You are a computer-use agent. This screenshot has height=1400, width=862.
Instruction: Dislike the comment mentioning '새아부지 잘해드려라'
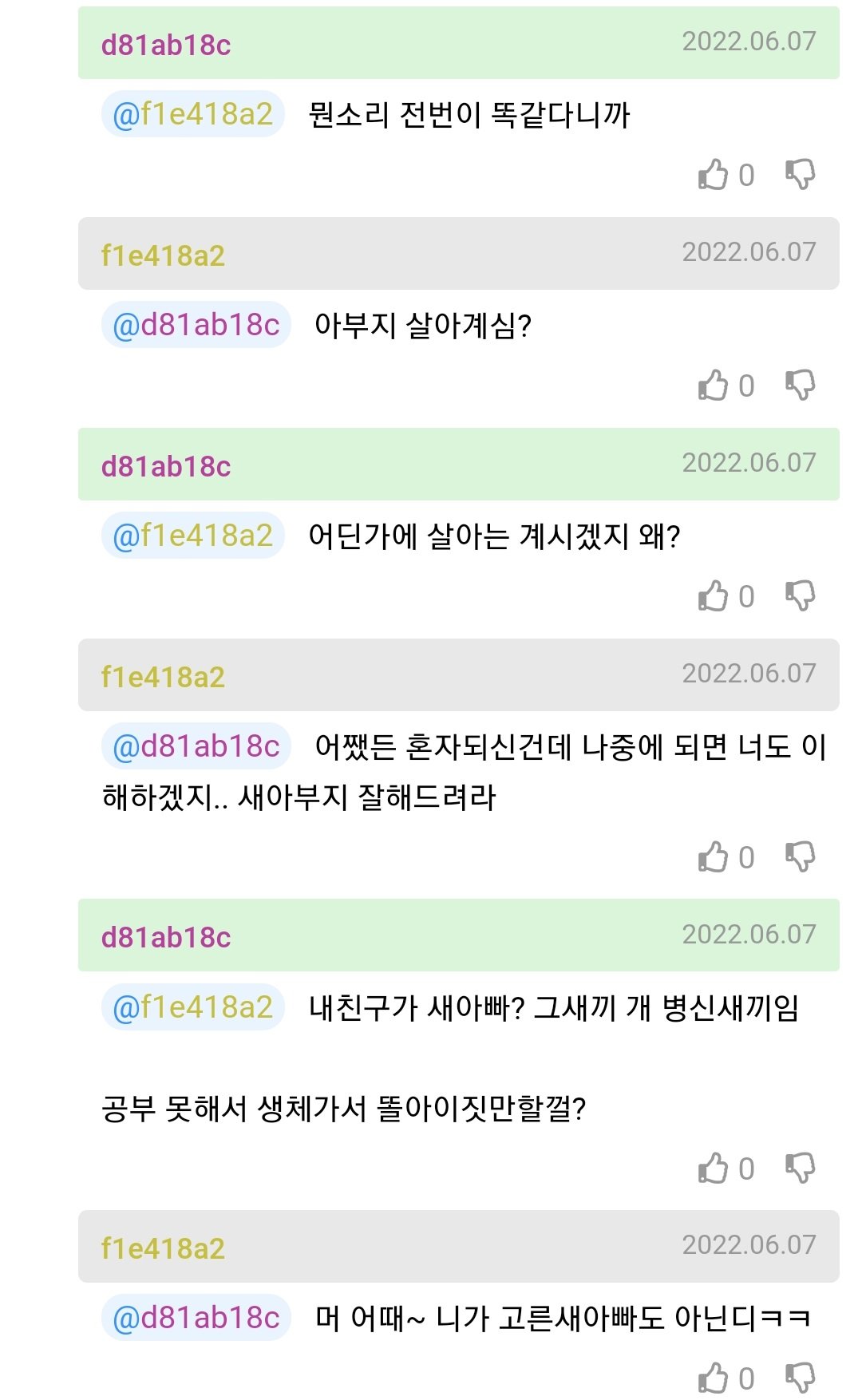point(800,856)
